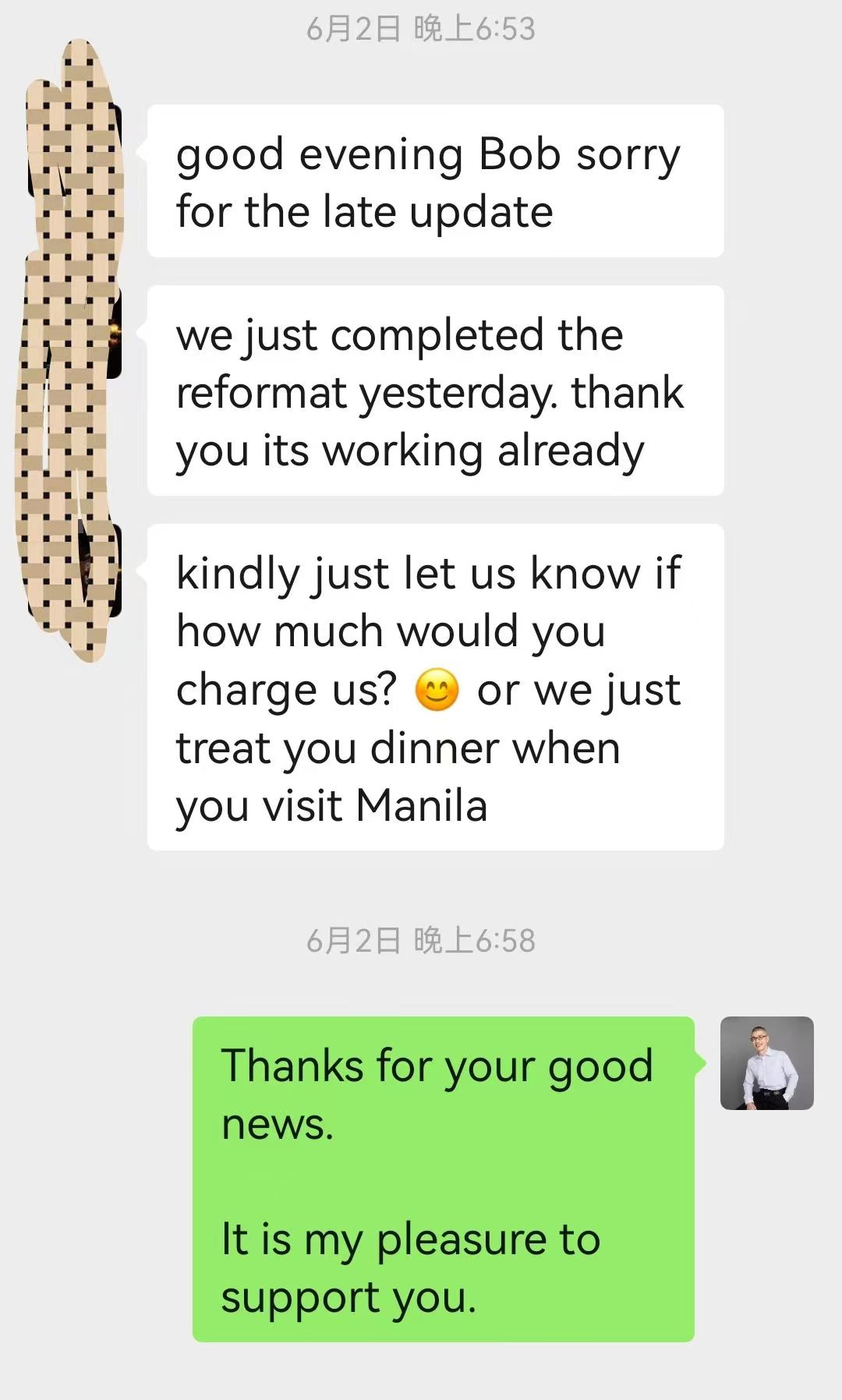Open the sender's profile photo beside green message

[x=766, y=1062]
